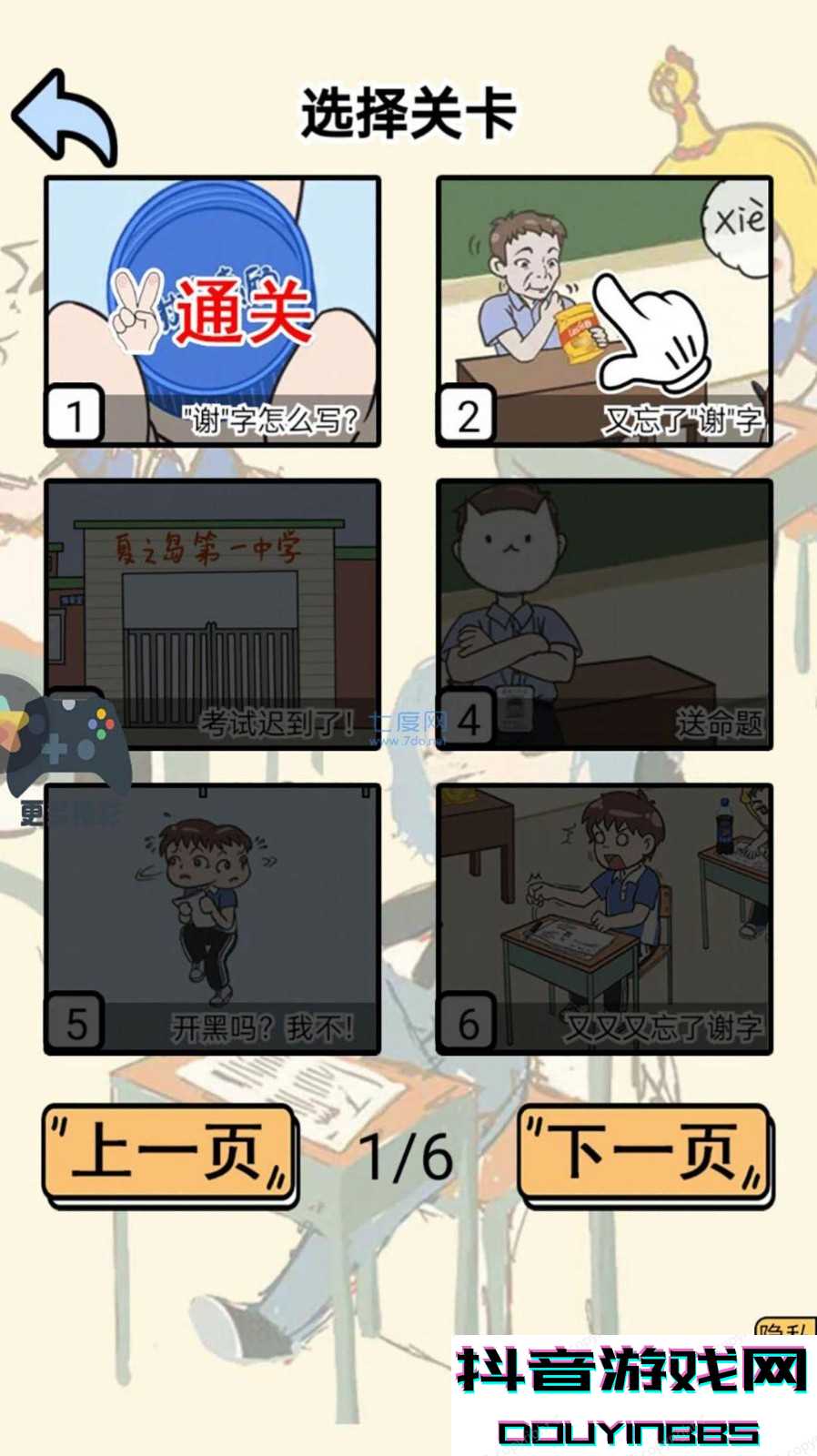
Task: Select level 2 又忘了"谢"字
Action: [x=605, y=311]
